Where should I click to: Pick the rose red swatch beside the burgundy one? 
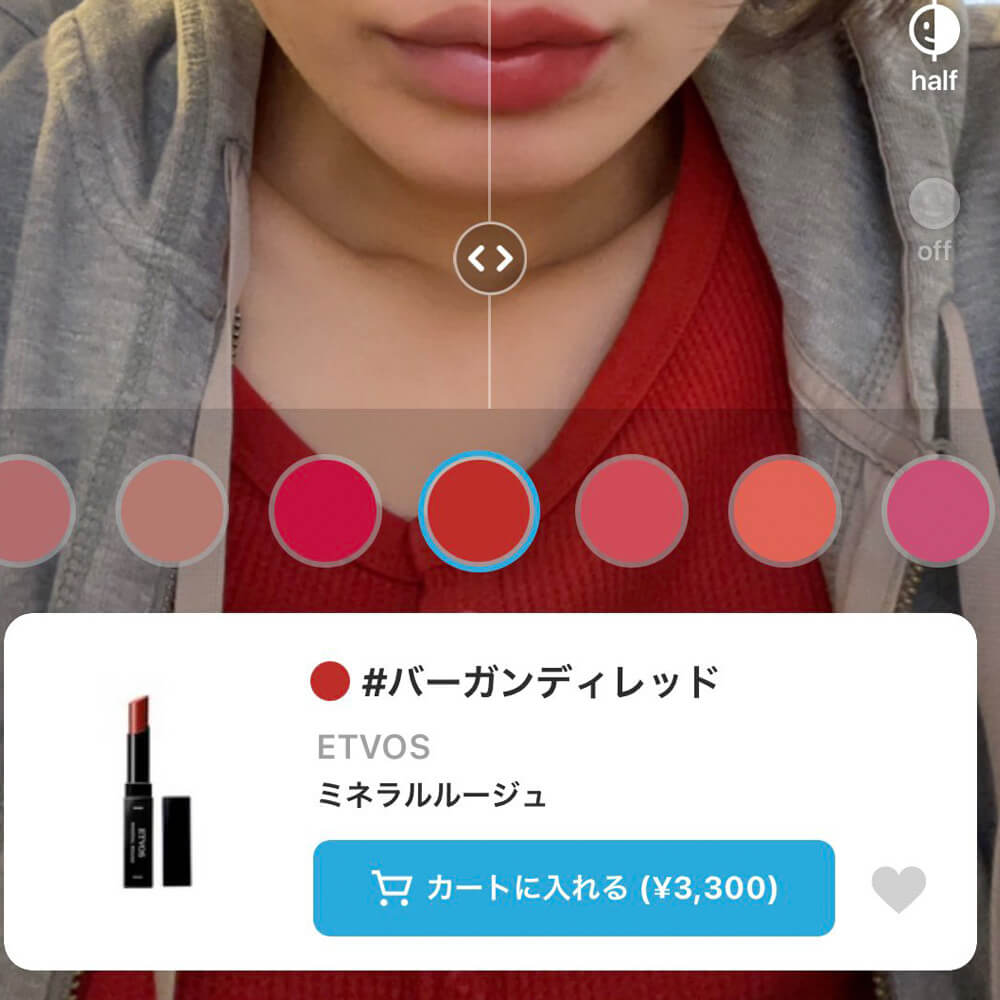[x=632, y=511]
